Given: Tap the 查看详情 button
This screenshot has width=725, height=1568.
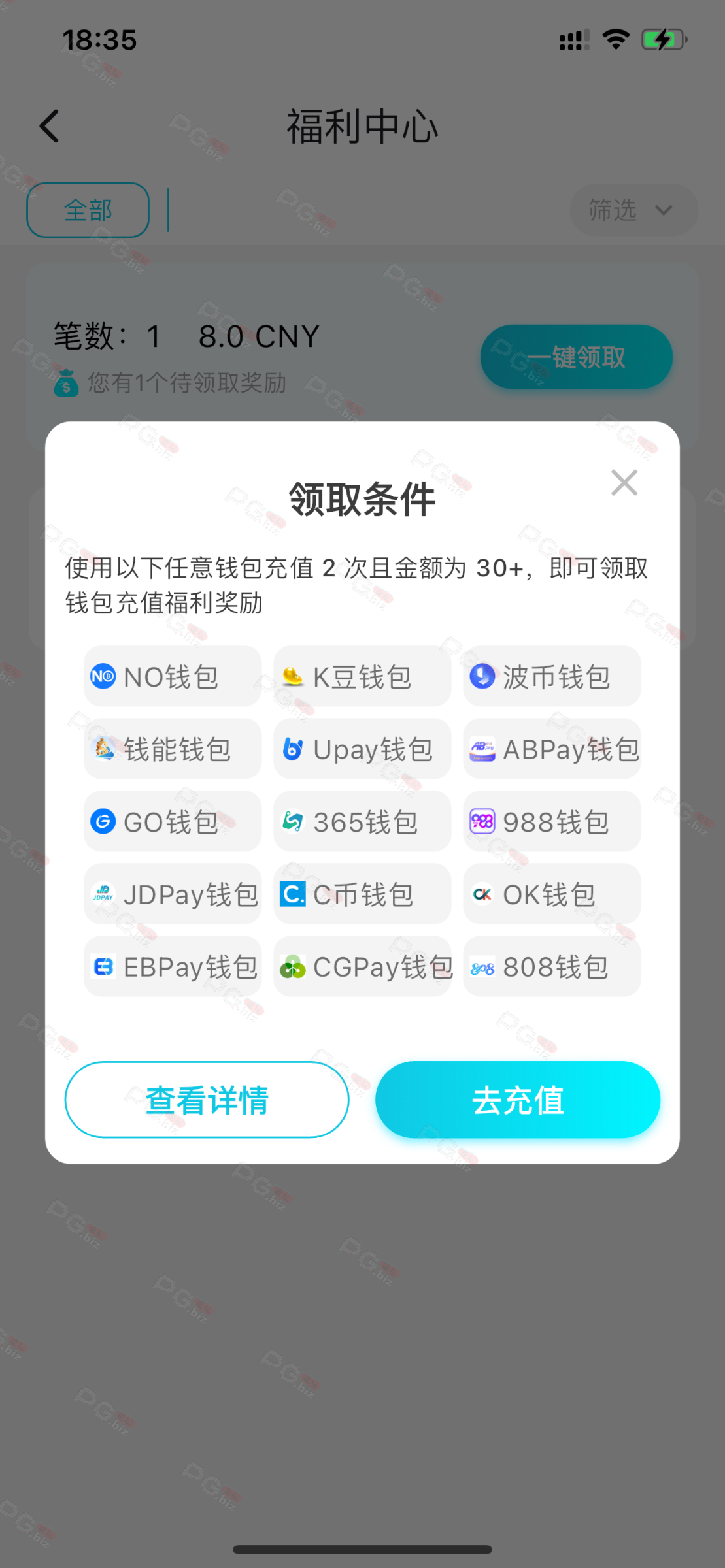Looking at the screenshot, I should pos(207,1100).
